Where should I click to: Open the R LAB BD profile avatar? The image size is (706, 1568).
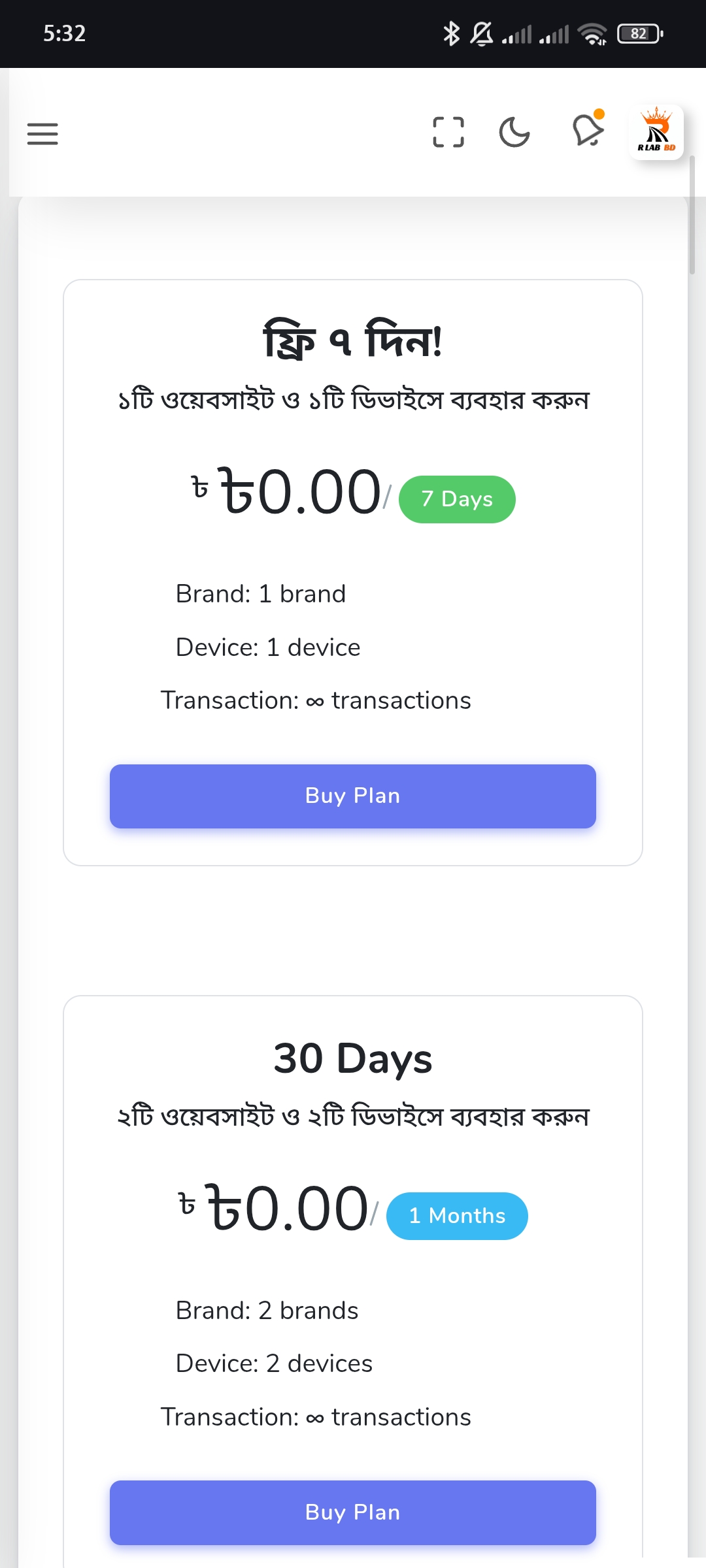click(x=656, y=132)
